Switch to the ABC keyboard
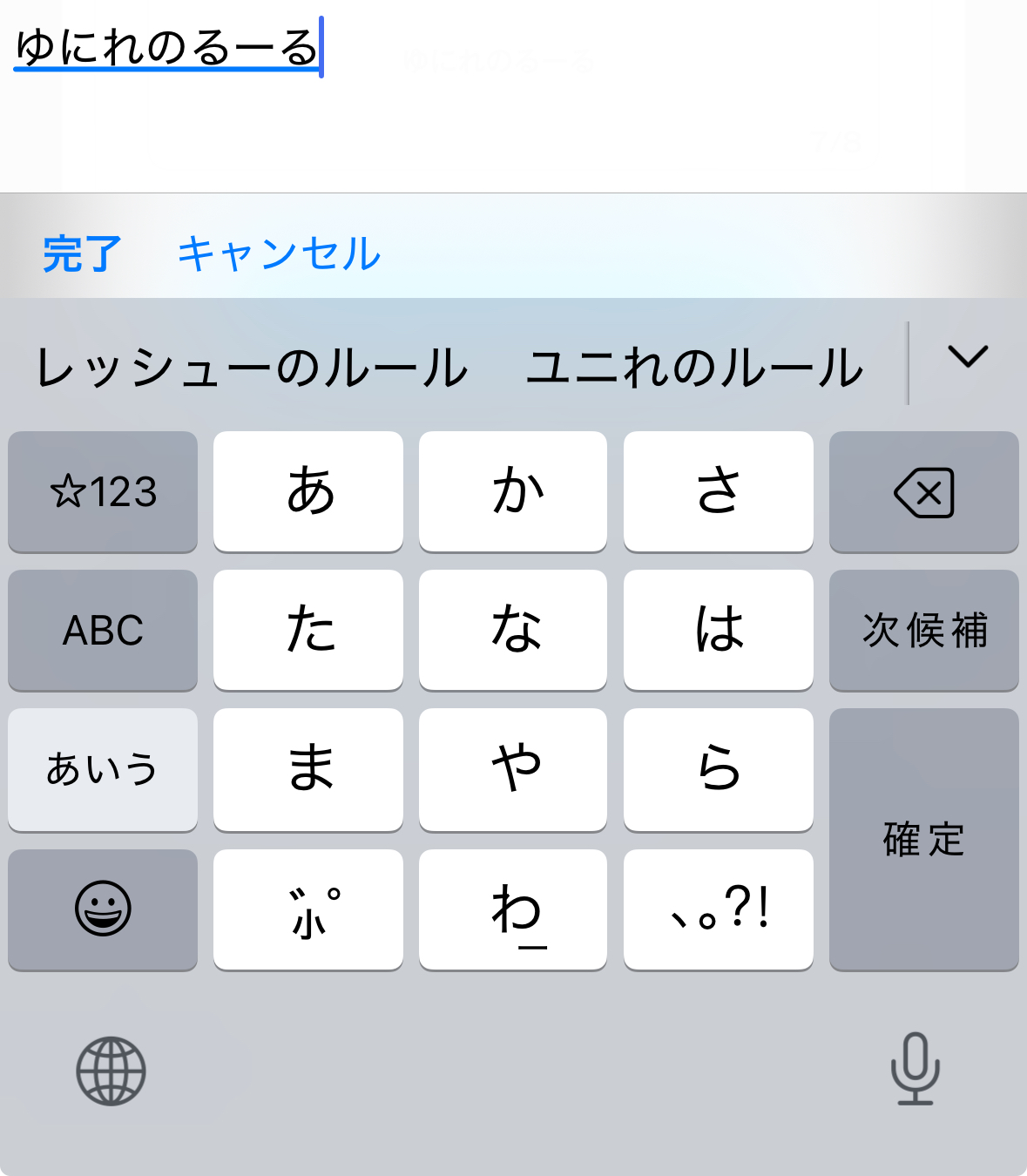This screenshot has height=1176, width=1027. [x=103, y=630]
